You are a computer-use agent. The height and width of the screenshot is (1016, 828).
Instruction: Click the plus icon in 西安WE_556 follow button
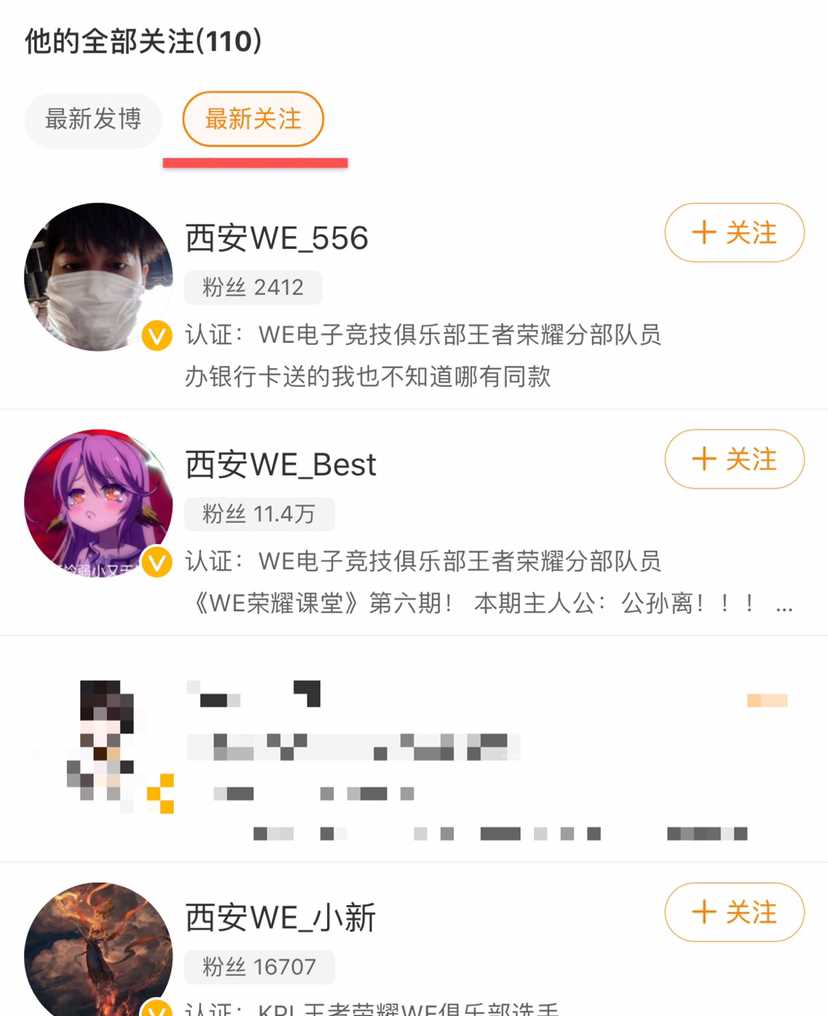(704, 232)
